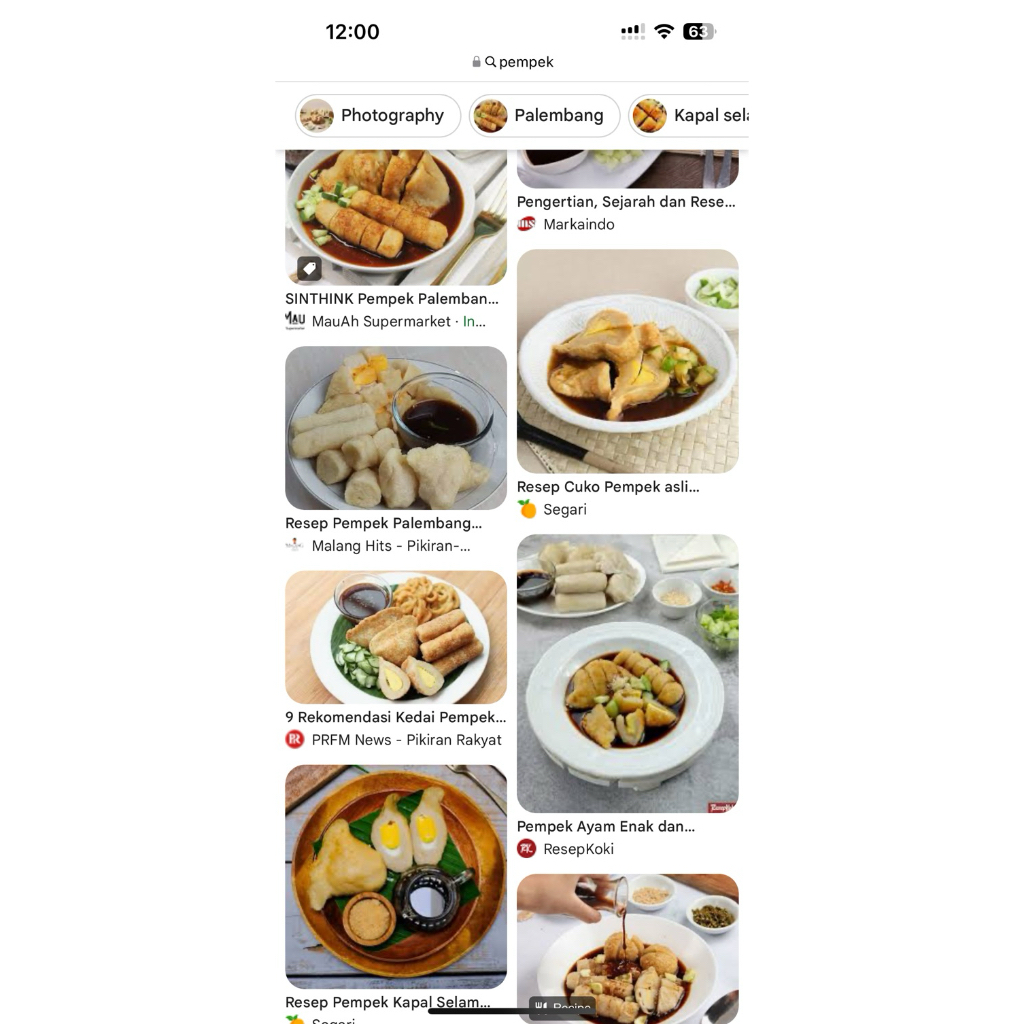
Task: Open Resep Cuko Pempek asli by Segari
Action: [x=628, y=361]
